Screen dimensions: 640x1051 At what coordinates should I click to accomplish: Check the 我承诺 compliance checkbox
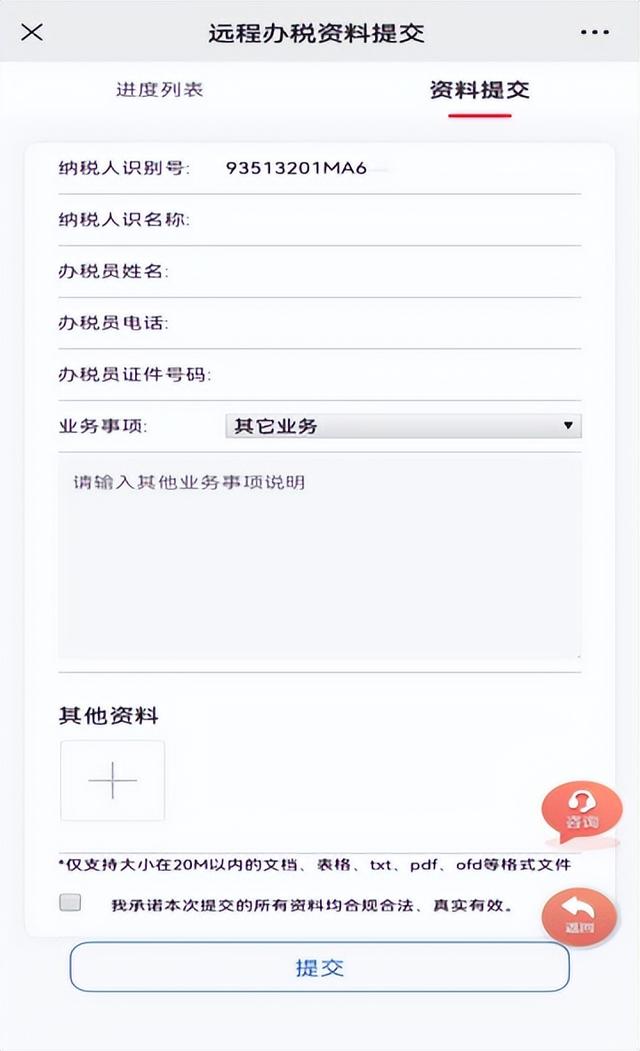(x=70, y=904)
